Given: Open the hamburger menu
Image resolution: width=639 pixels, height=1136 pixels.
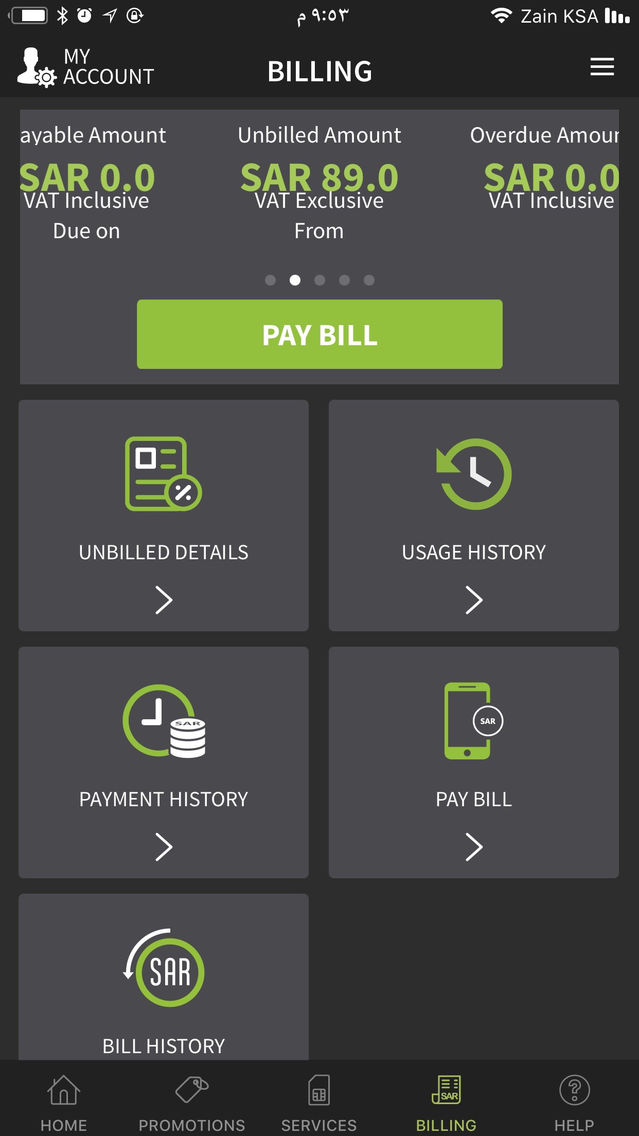Looking at the screenshot, I should pos(601,67).
